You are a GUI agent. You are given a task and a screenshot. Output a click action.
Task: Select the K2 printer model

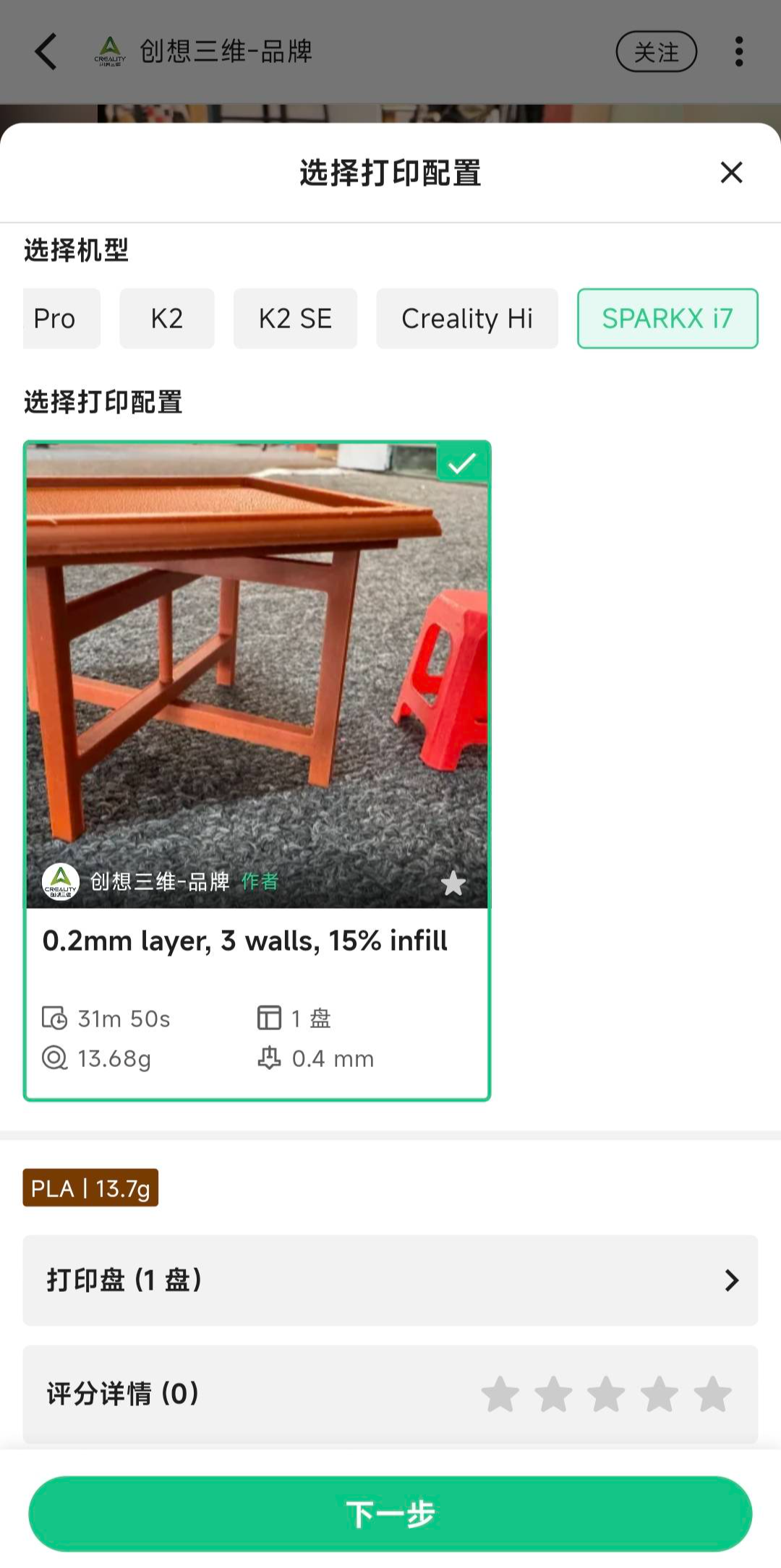pyautogui.click(x=167, y=319)
